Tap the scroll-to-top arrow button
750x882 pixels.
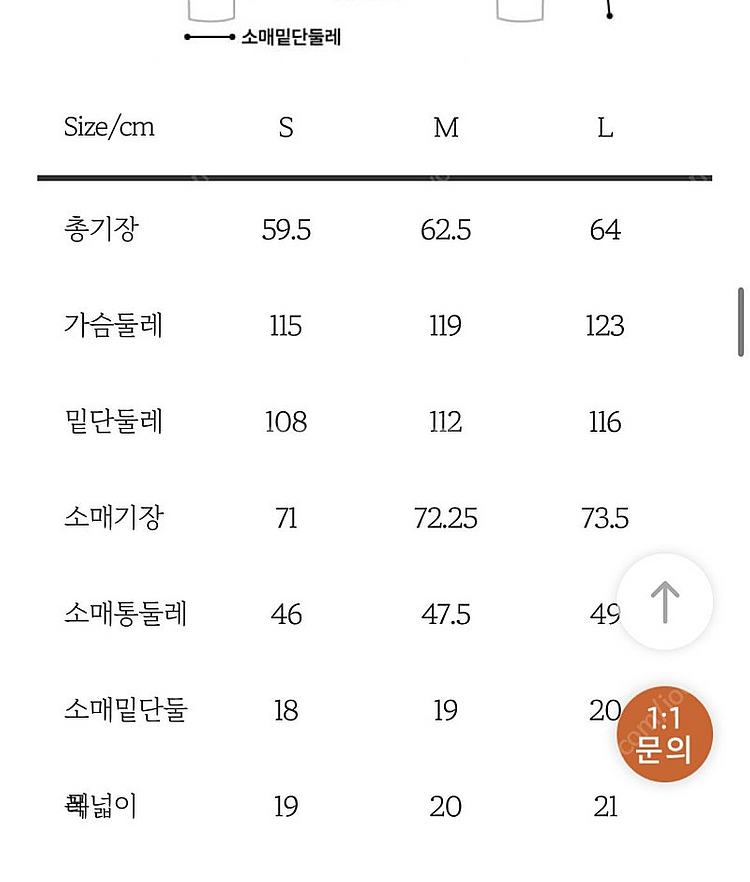point(664,602)
